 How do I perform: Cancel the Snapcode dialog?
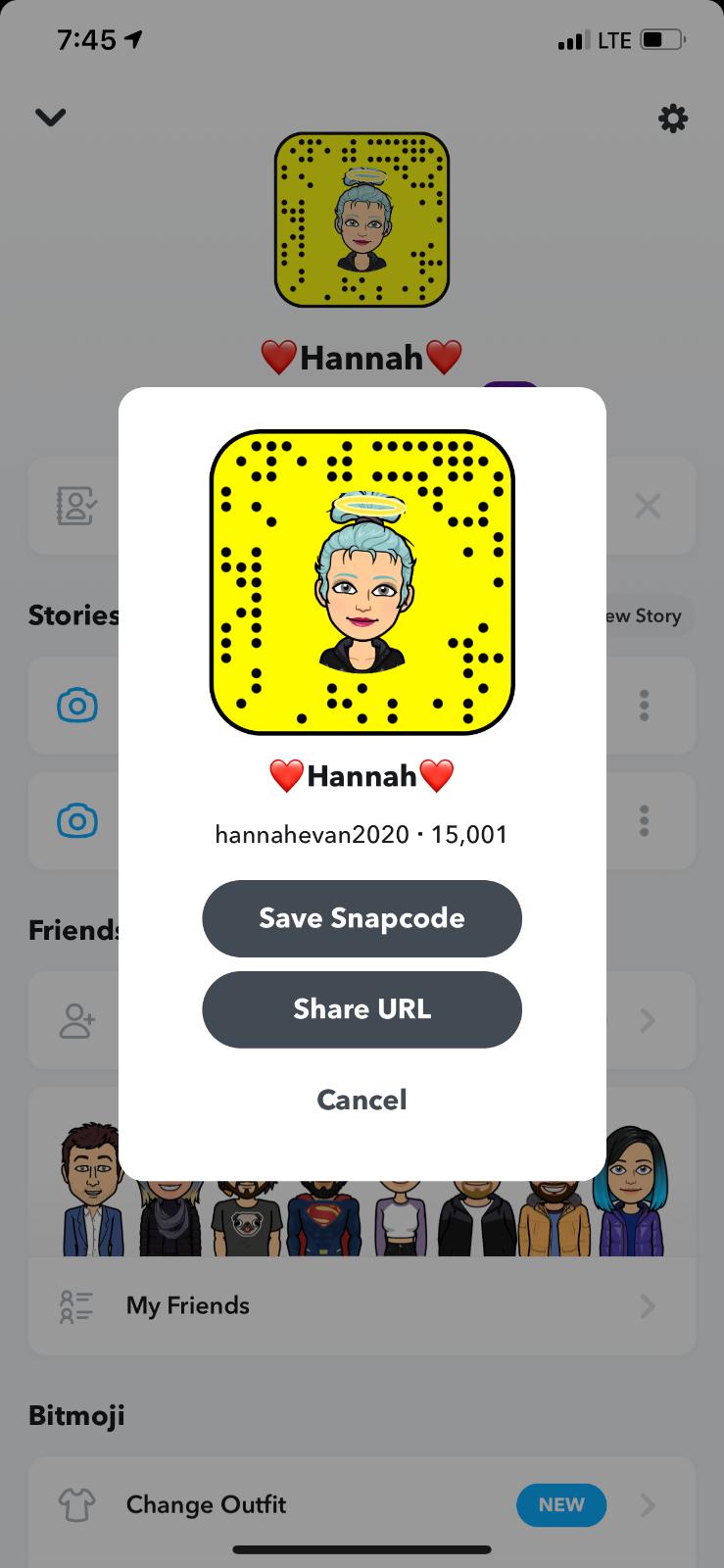pyautogui.click(x=362, y=1100)
